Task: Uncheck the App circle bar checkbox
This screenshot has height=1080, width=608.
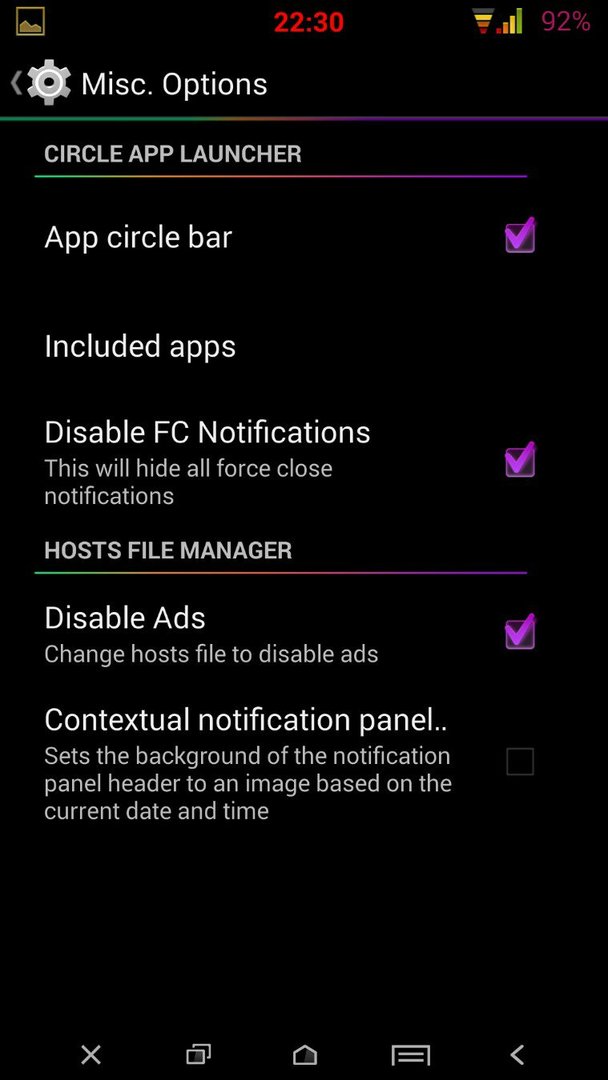Action: coord(520,236)
